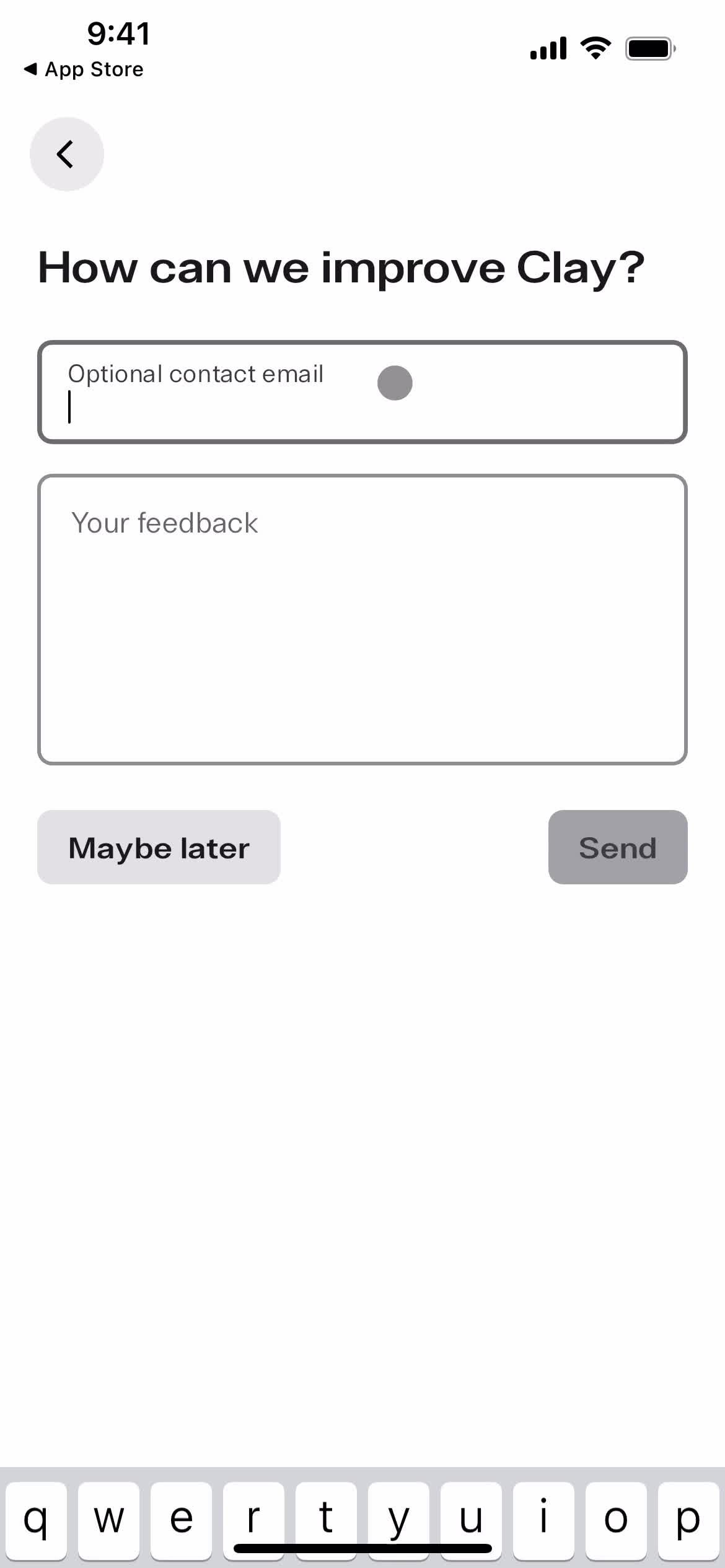725x1568 pixels.
Task: Hit the p key on keyboard
Action: point(688,1518)
